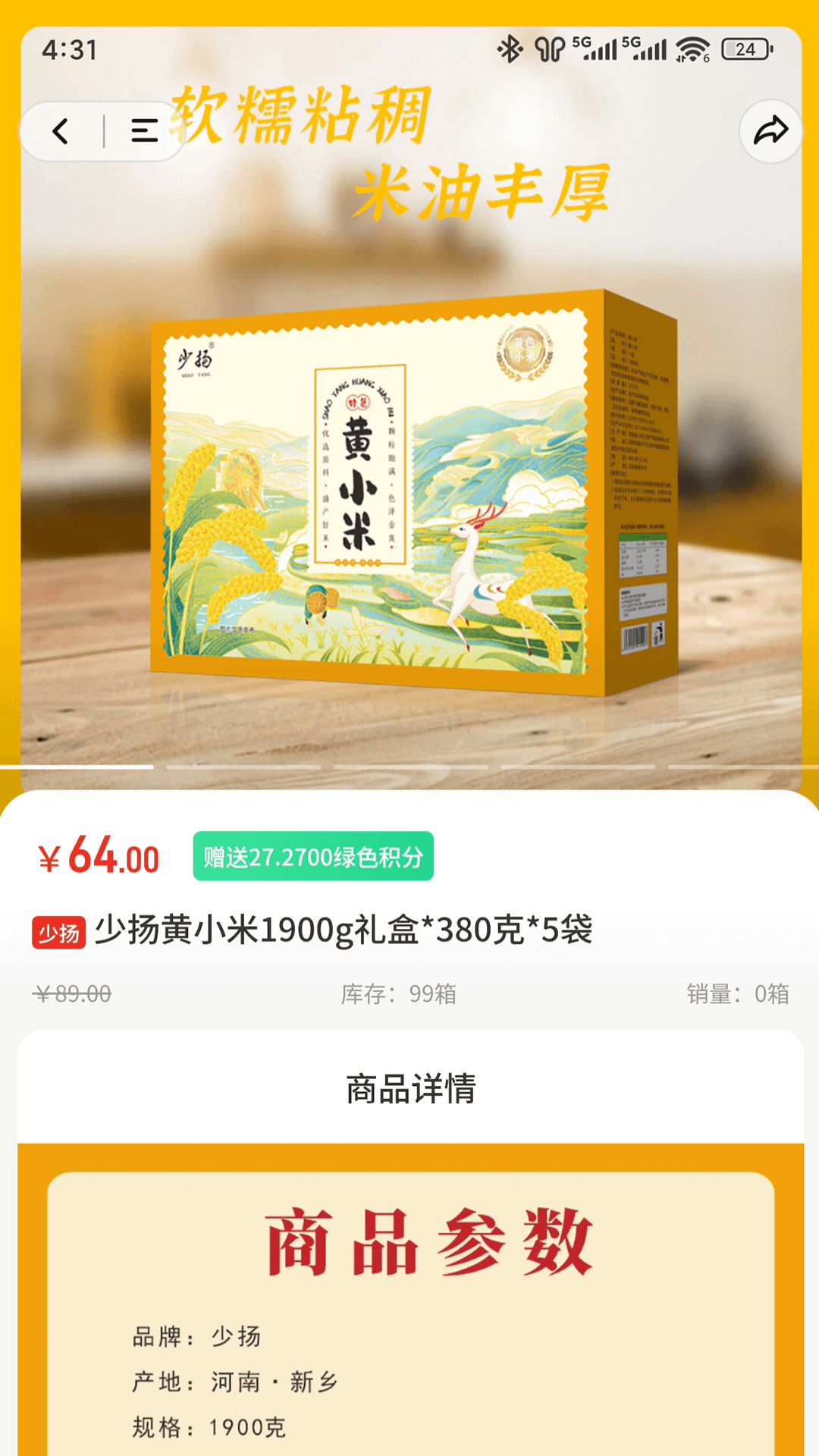819x1456 pixels.
Task: Tap the Wi-Fi icon in status bar
Action: click(x=694, y=47)
